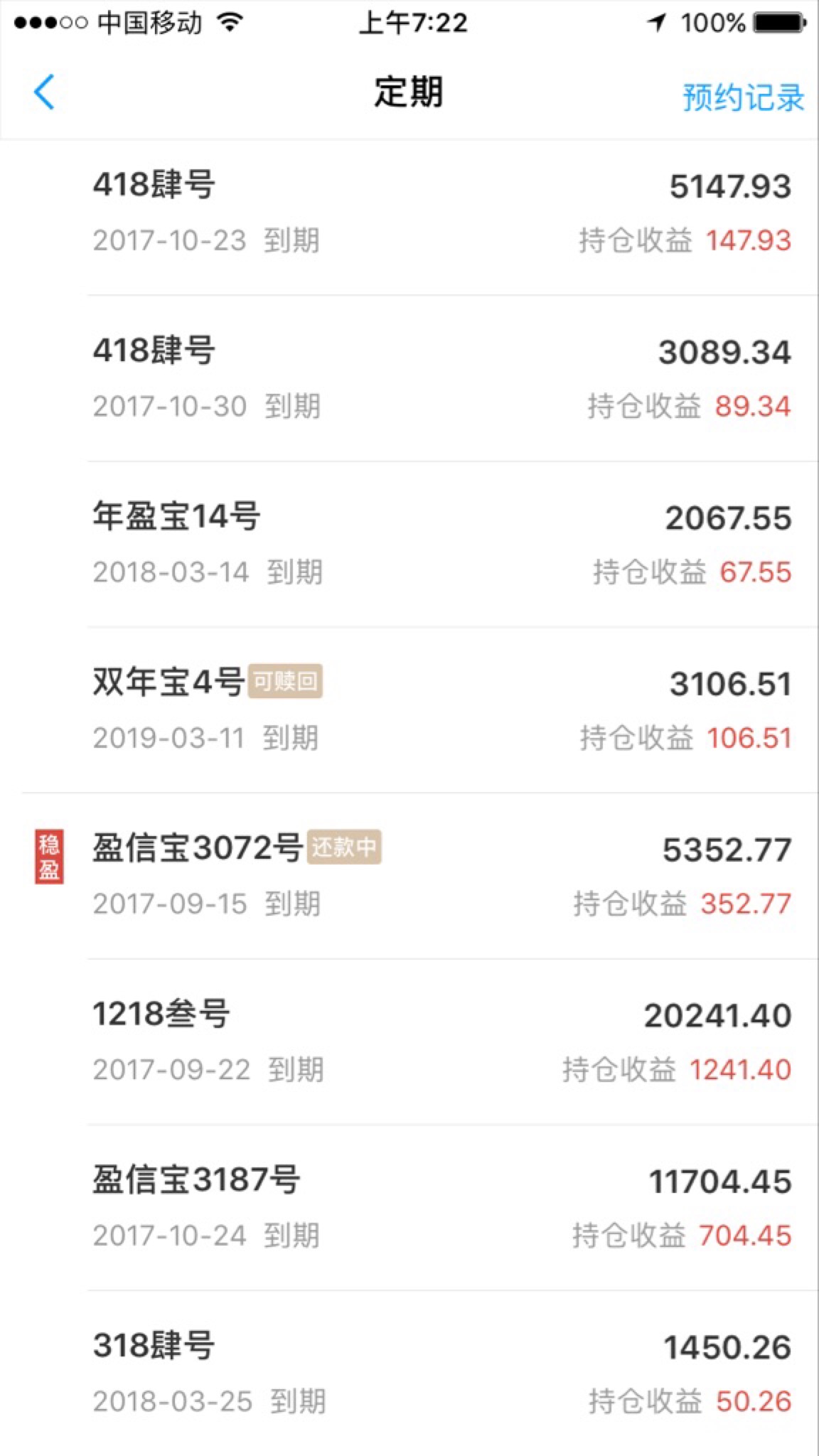
Task: Open the first 418肆号 product entry
Action: click(409, 213)
